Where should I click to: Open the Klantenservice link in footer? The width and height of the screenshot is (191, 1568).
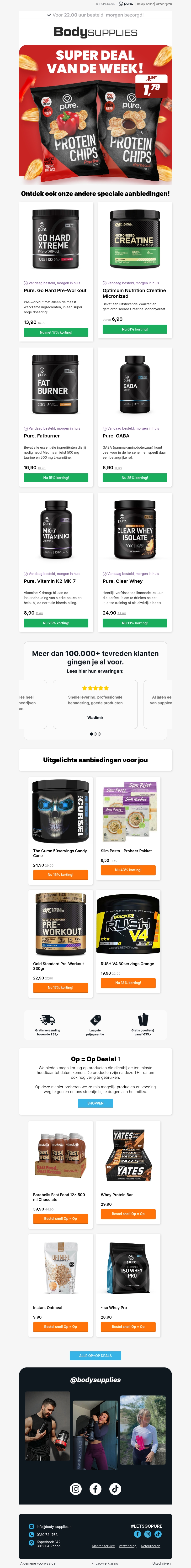click(x=103, y=1546)
